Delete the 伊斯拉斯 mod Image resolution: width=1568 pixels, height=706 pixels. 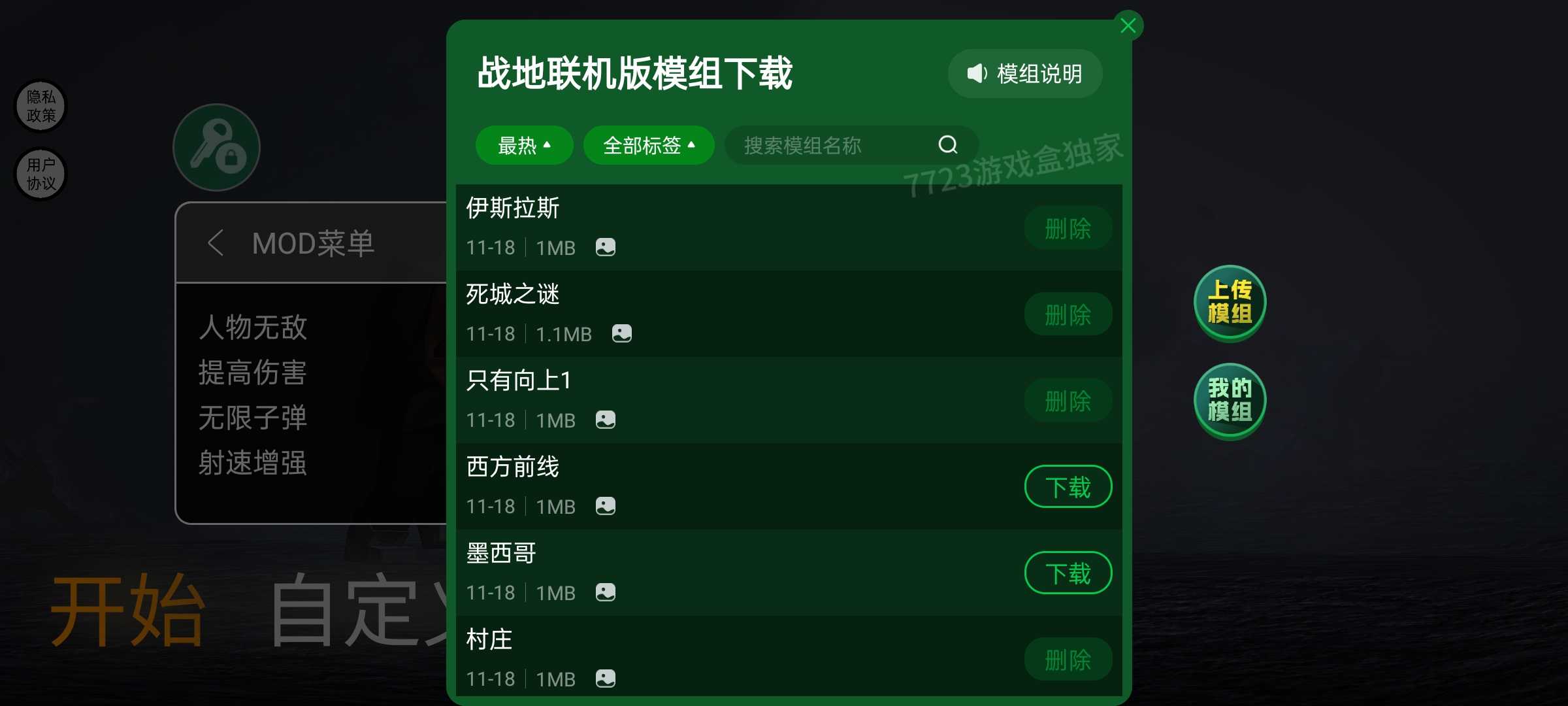1068,228
